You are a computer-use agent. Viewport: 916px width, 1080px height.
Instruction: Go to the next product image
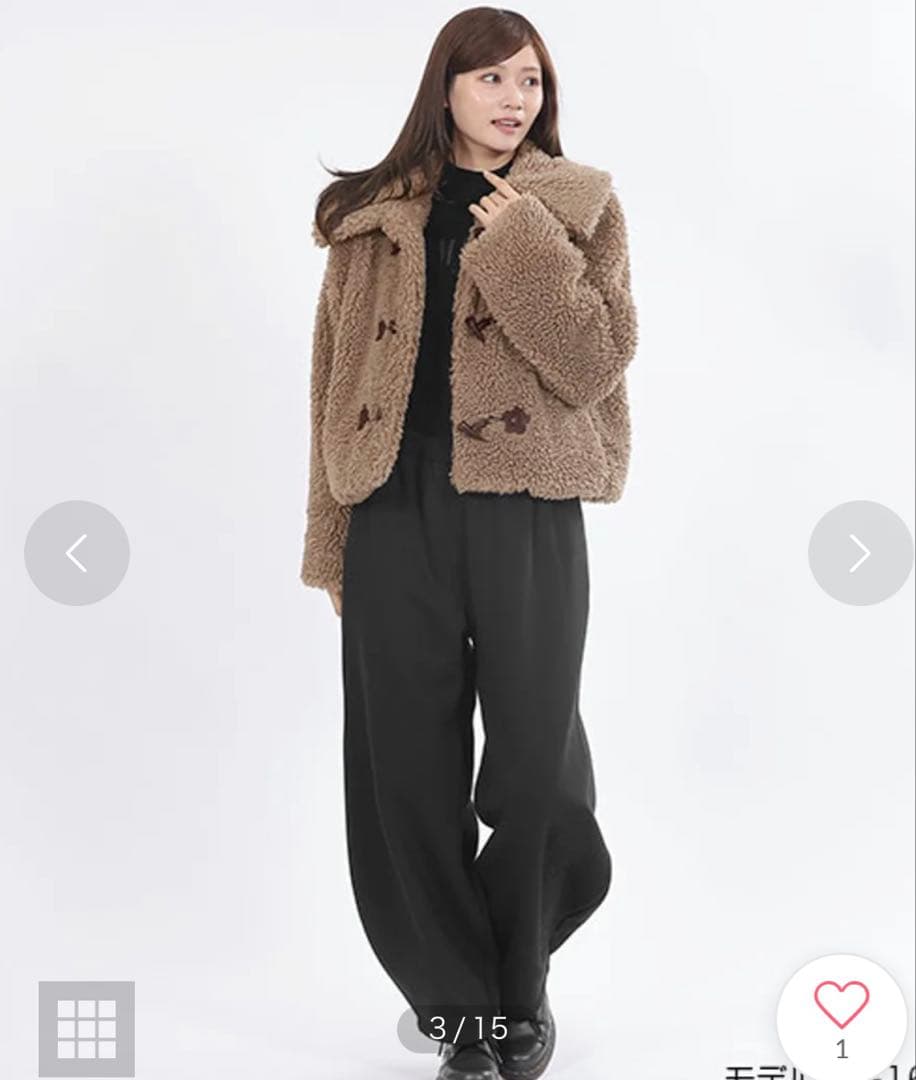pyautogui.click(x=859, y=553)
